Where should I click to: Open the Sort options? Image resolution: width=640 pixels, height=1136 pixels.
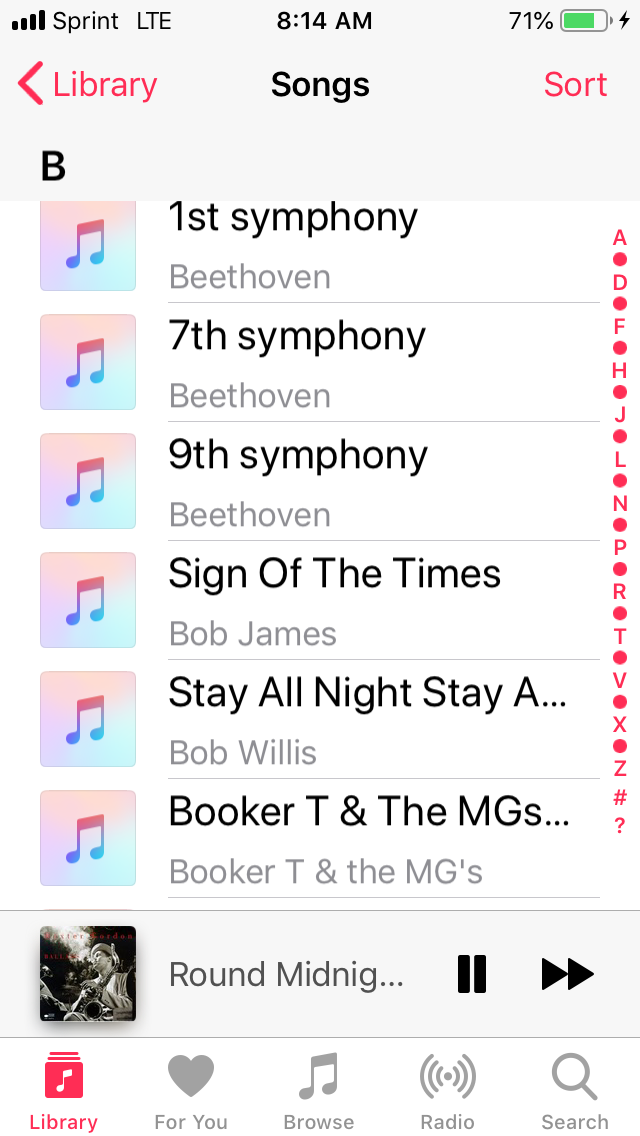click(x=575, y=85)
